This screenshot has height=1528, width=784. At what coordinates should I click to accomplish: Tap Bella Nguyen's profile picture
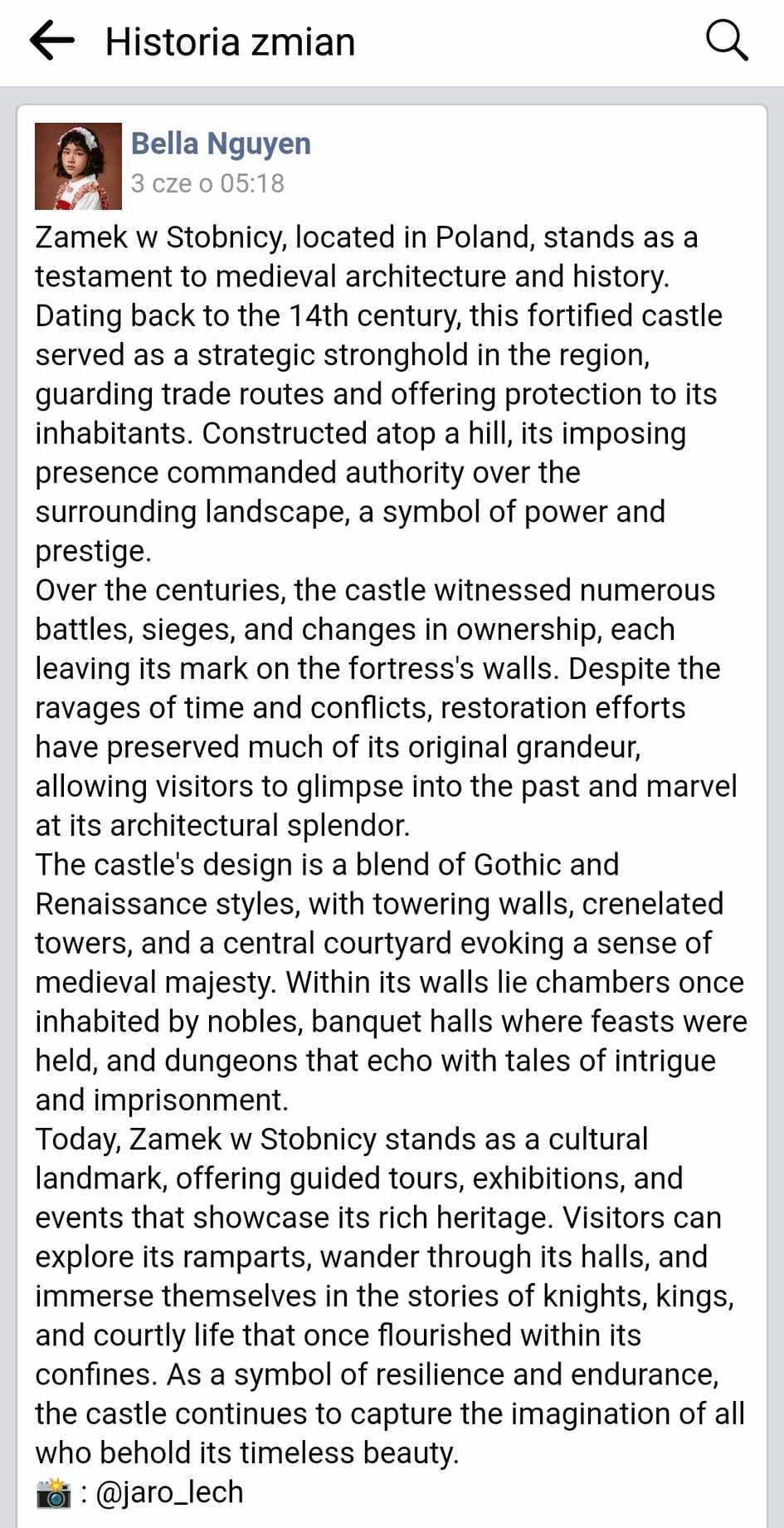tap(78, 166)
